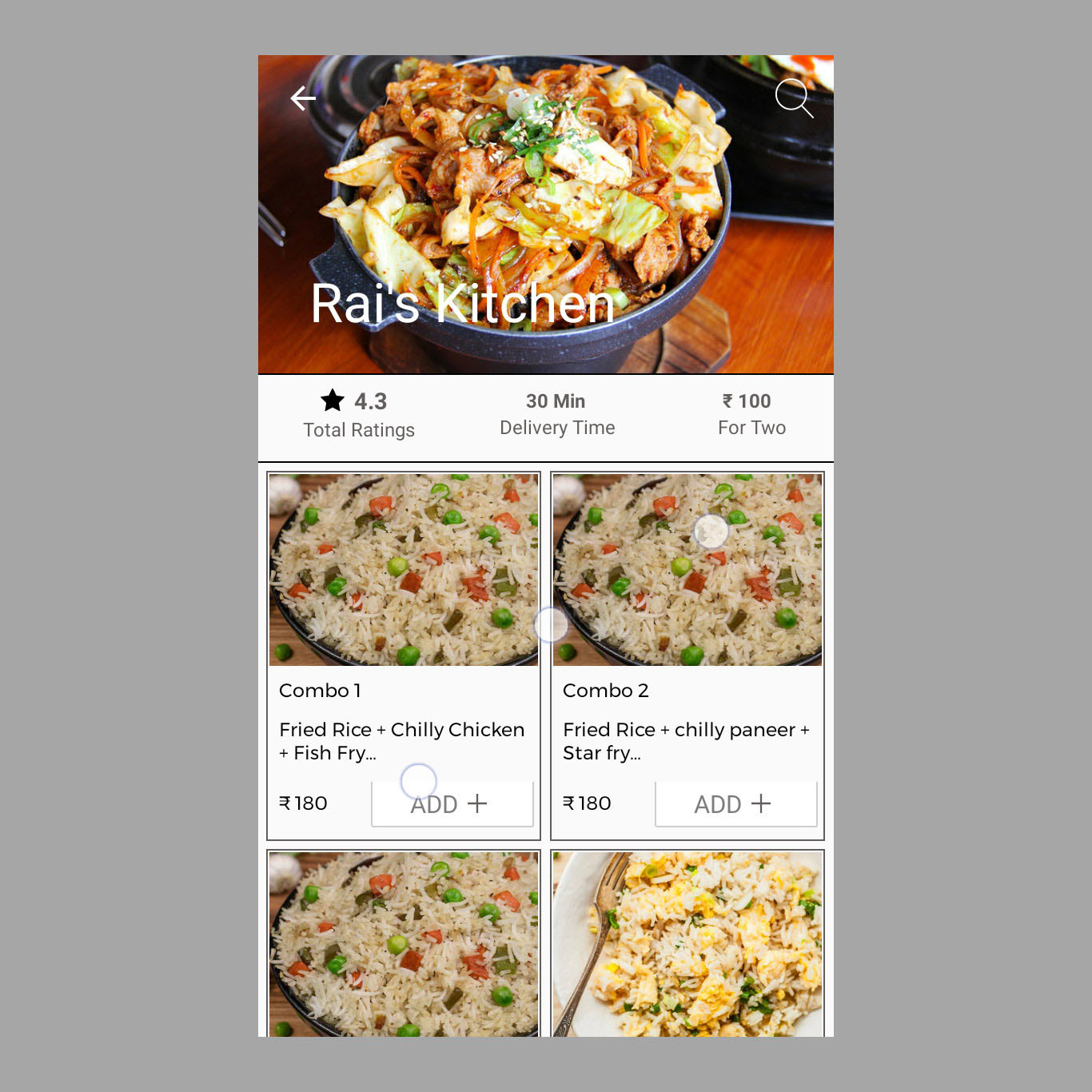This screenshot has height=1092, width=1092.
Task: Open search with the magnifier icon
Action: 794,98
